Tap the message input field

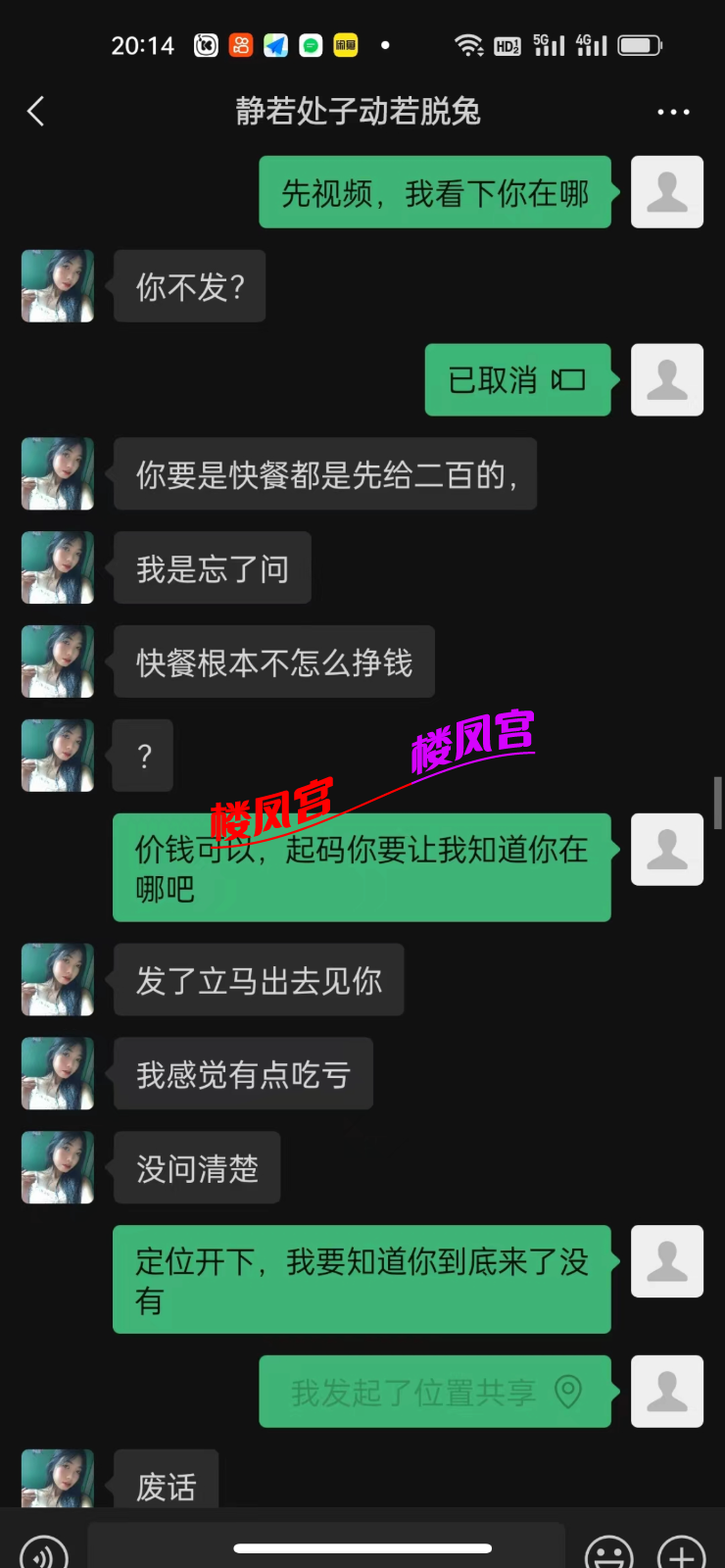point(325,1546)
